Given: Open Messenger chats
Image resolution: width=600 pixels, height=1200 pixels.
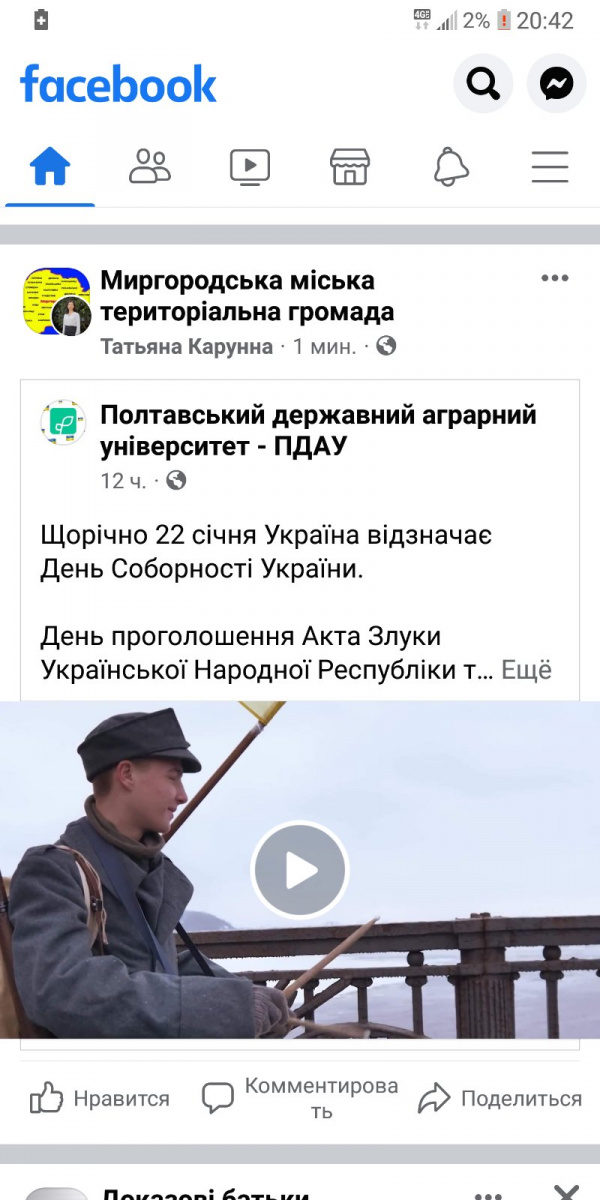Looking at the screenshot, I should tap(556, 84).
